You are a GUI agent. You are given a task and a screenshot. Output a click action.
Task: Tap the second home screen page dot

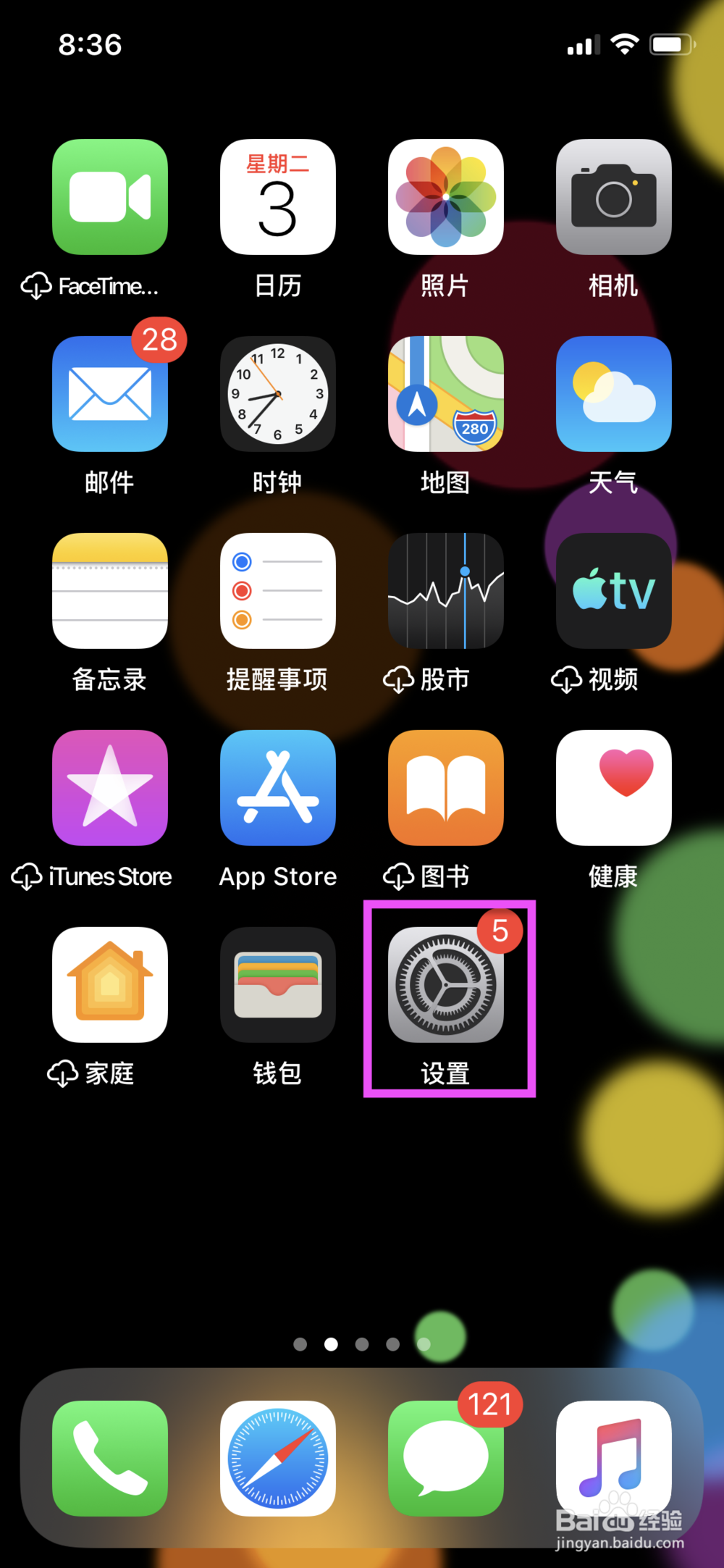[330, 1344]
